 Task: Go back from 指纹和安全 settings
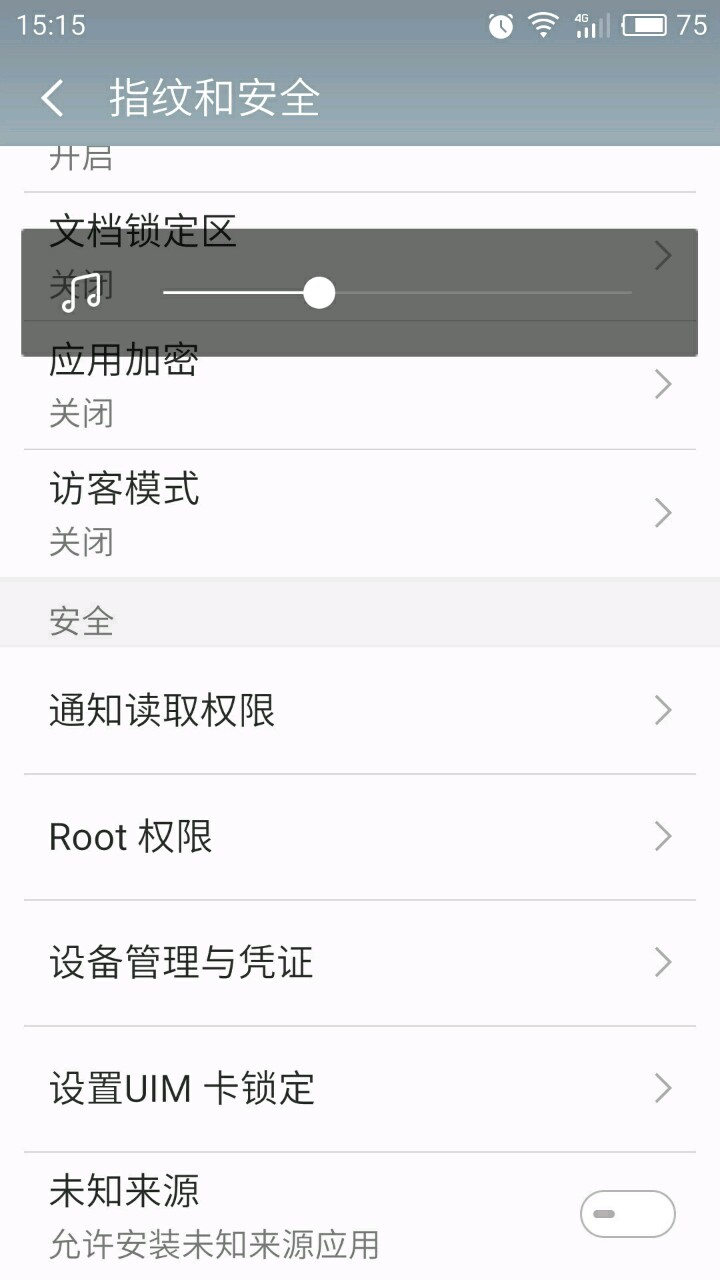coord(53,98)
